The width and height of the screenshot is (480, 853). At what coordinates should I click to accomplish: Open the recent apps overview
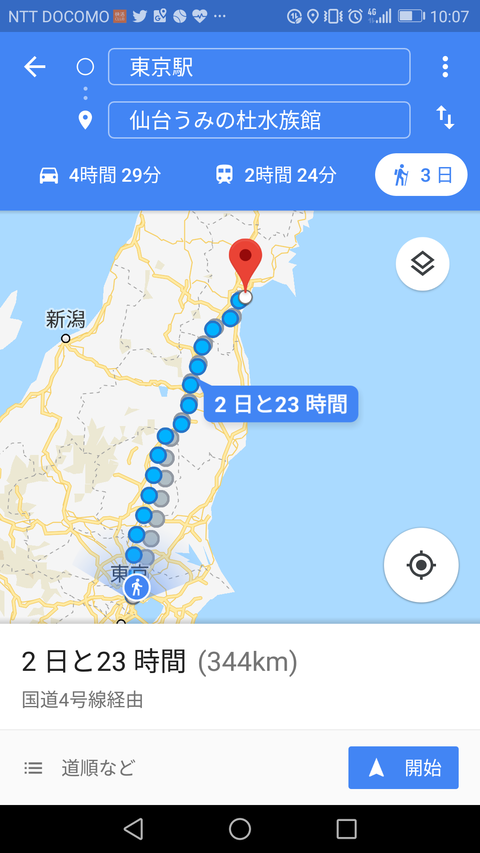point(346,829)
